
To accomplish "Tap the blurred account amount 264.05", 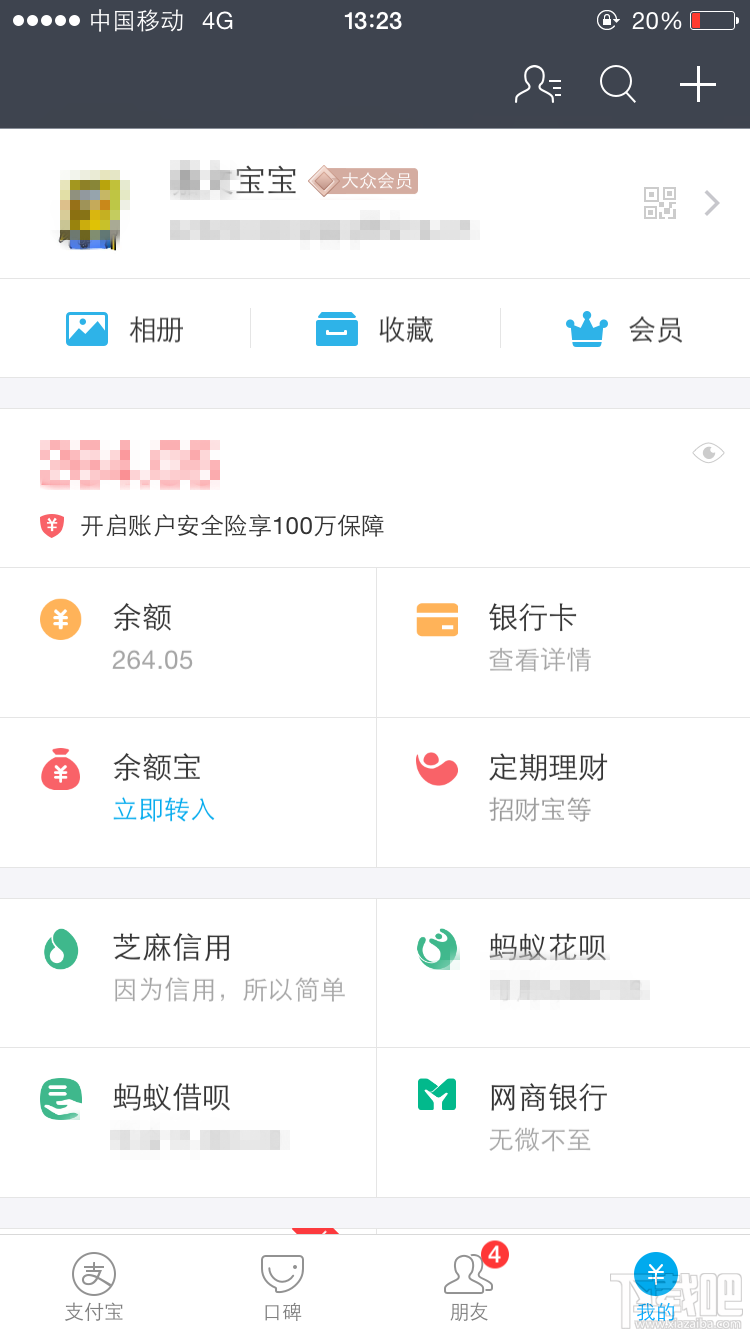I will click(x=130, y=462).
